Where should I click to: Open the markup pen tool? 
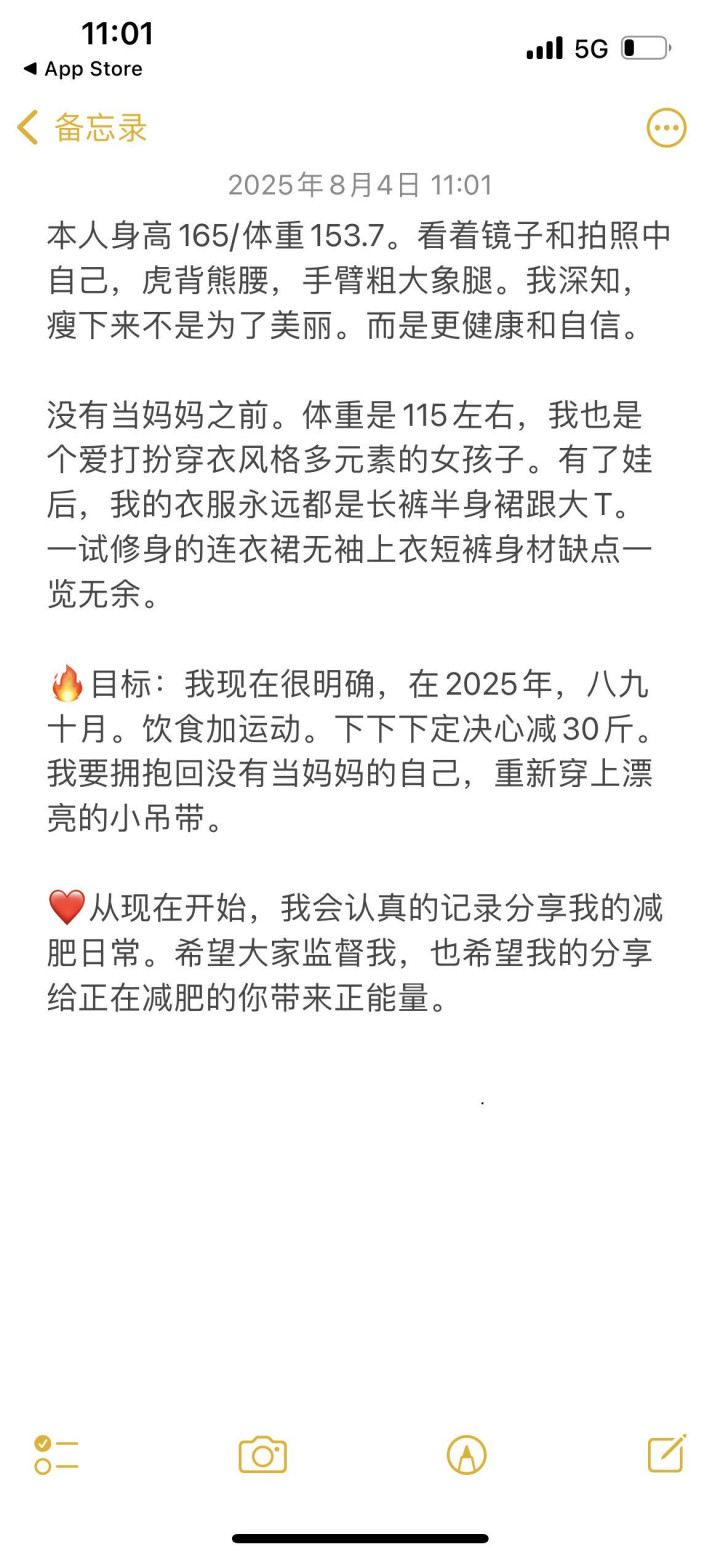click(x=467, y=1454)
